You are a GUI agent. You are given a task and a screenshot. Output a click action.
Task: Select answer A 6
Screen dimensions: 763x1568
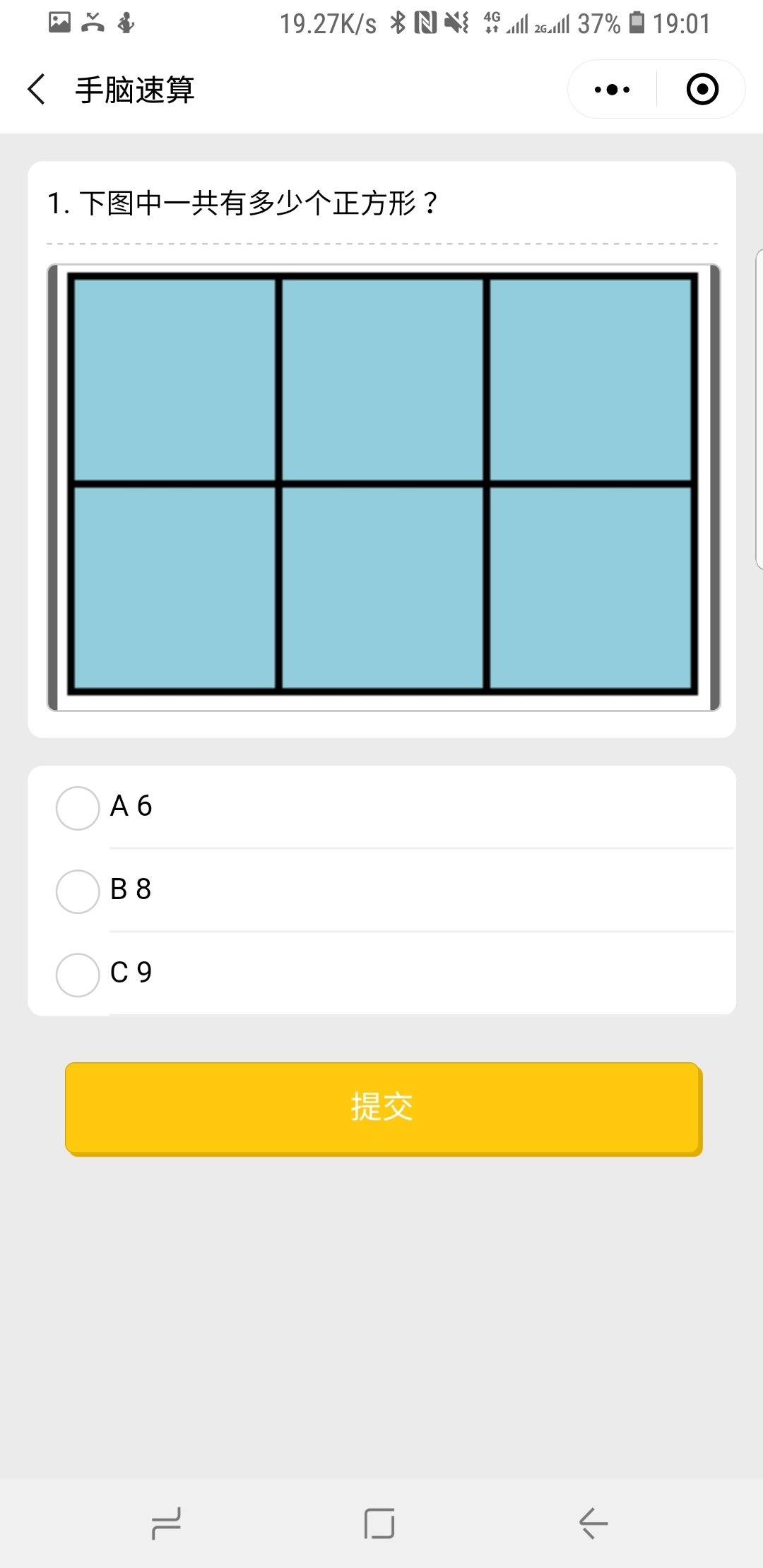pos(382,807)
